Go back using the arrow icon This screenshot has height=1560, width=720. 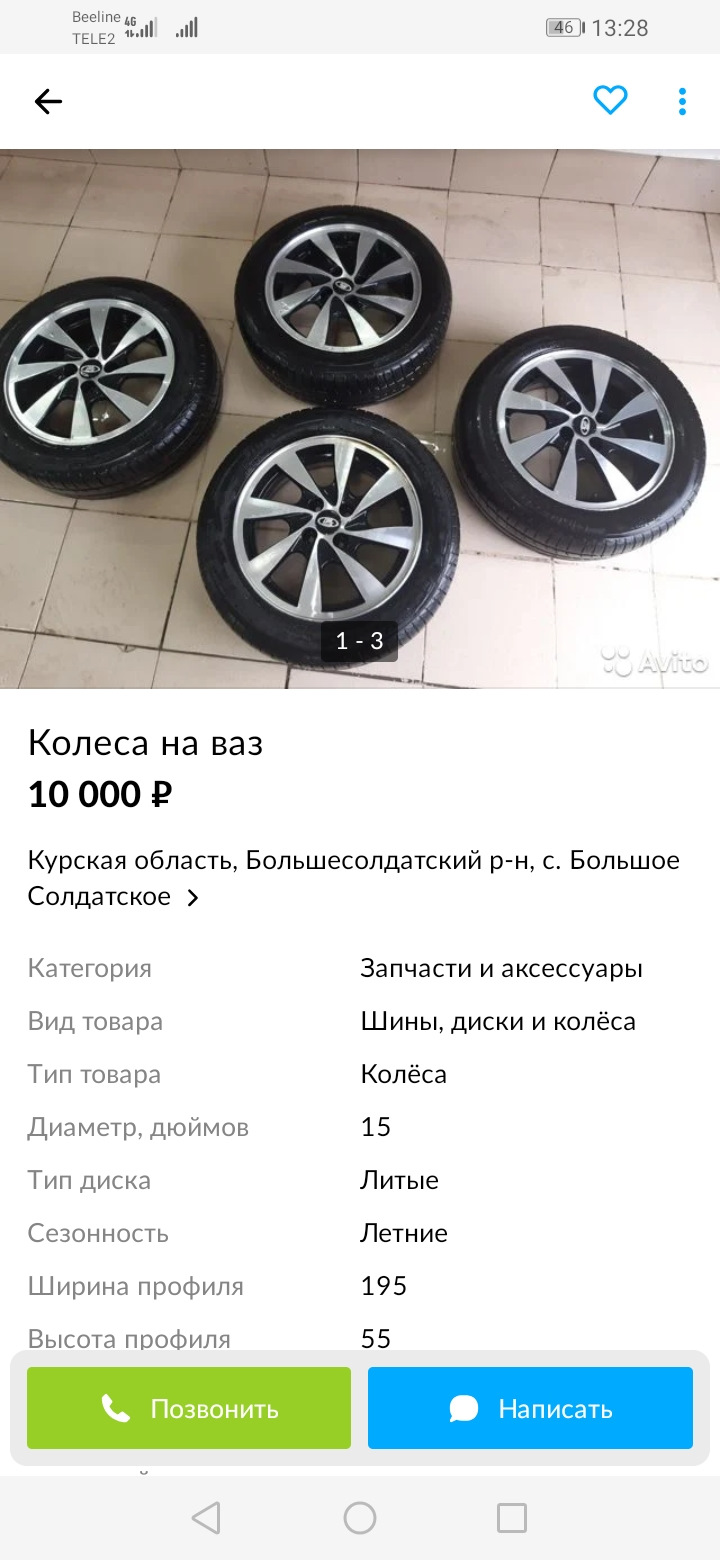[x=48, y=101]
